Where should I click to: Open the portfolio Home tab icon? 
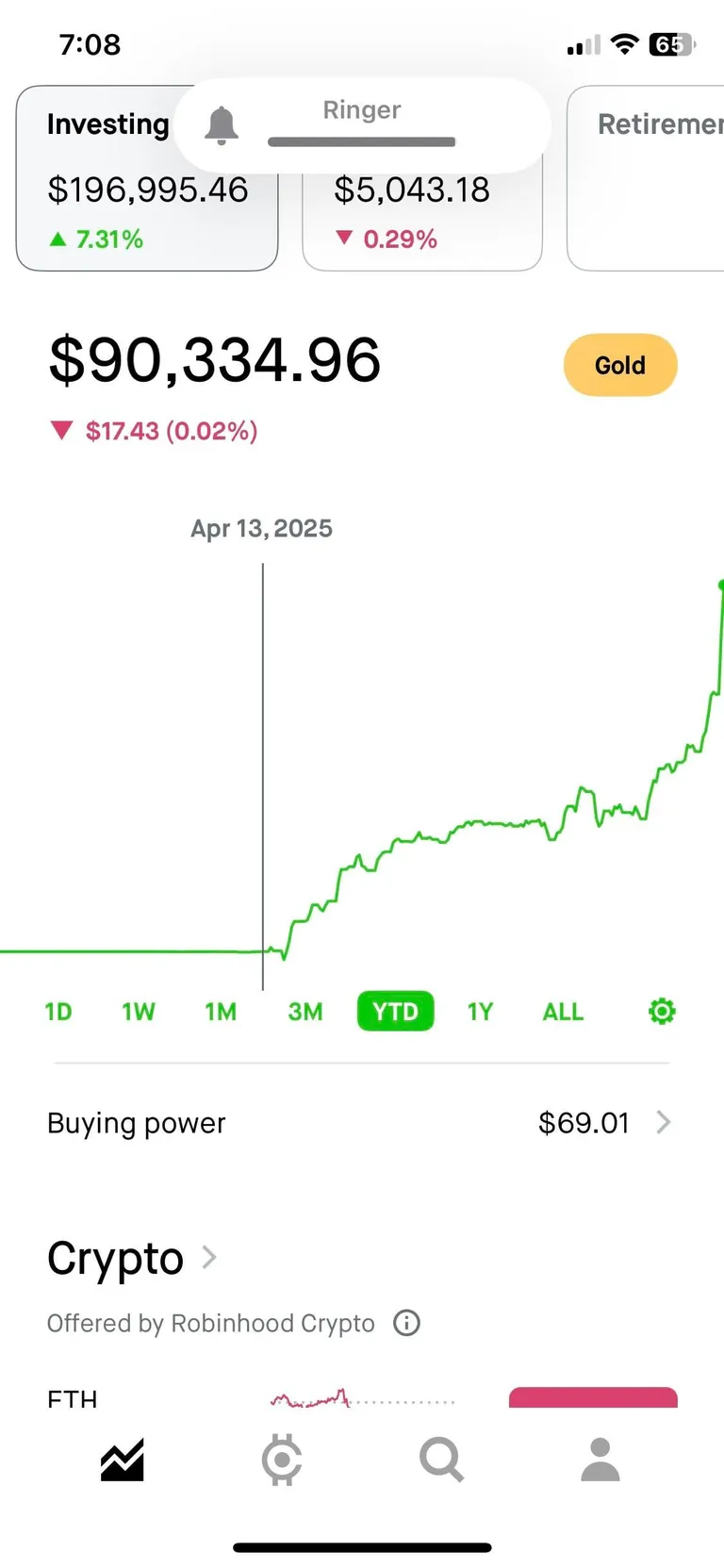point(121,1459)
